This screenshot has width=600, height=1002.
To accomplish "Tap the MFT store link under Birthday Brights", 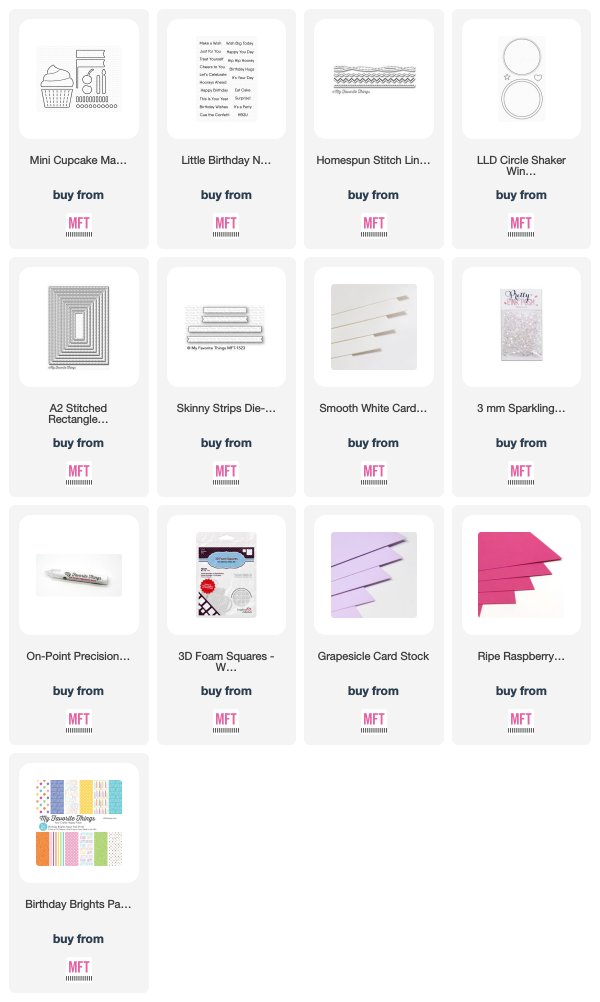I will coord(79,969).
